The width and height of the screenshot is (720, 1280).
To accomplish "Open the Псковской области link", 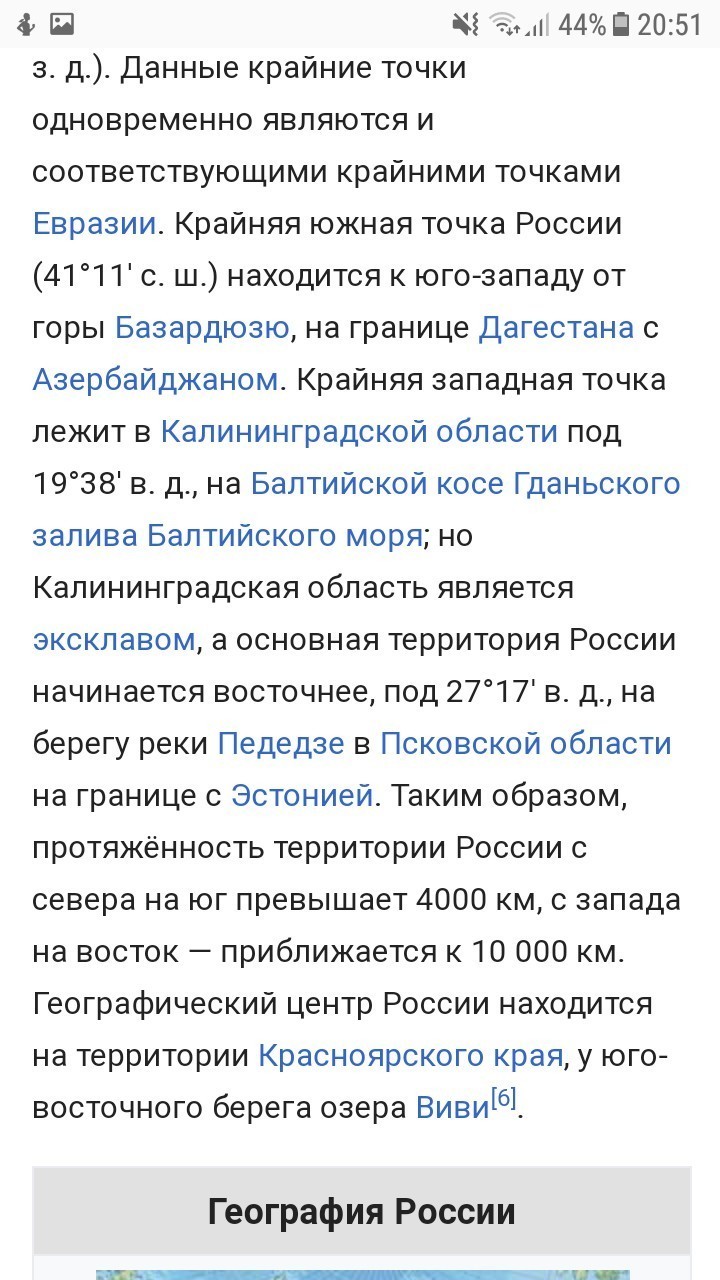I will (526, 743).
